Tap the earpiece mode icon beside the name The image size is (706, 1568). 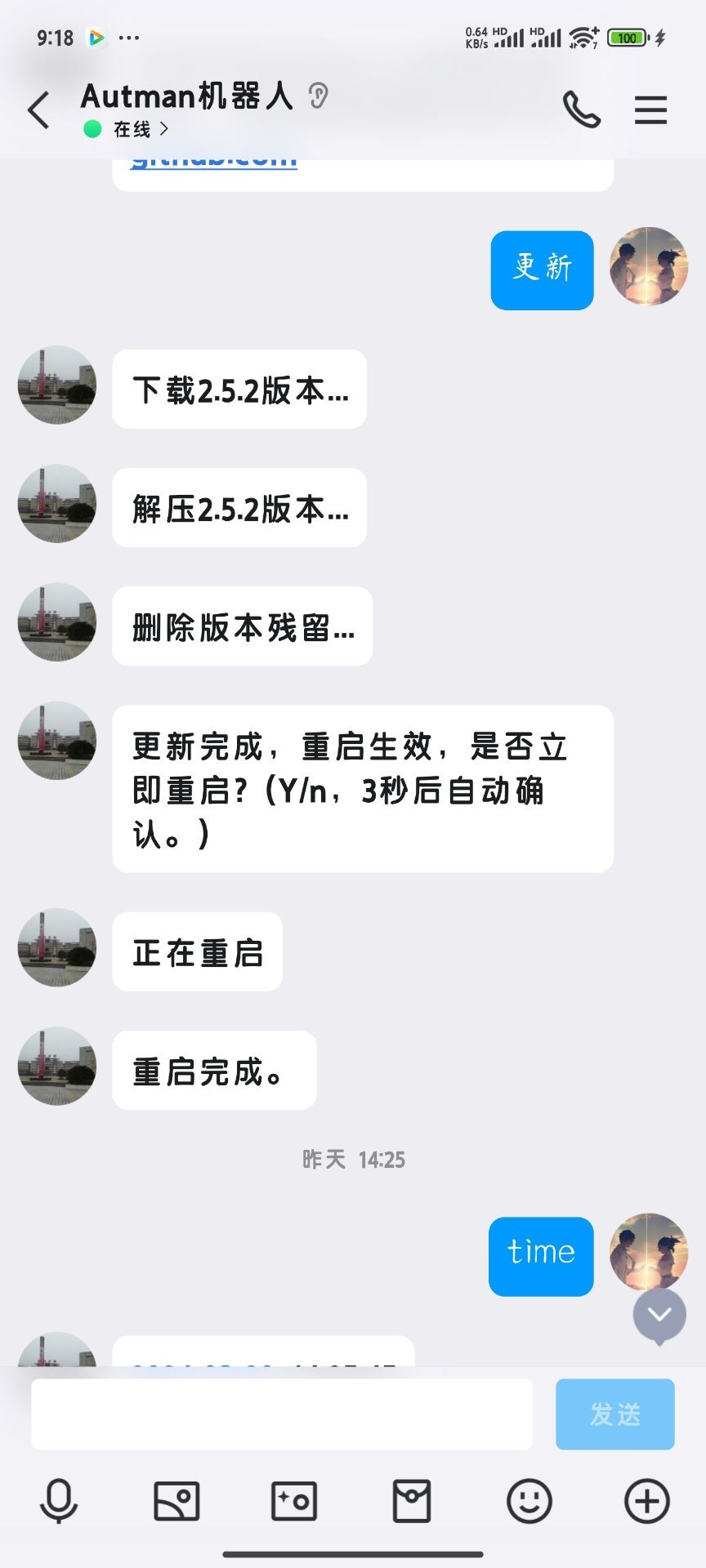point(318,96)
